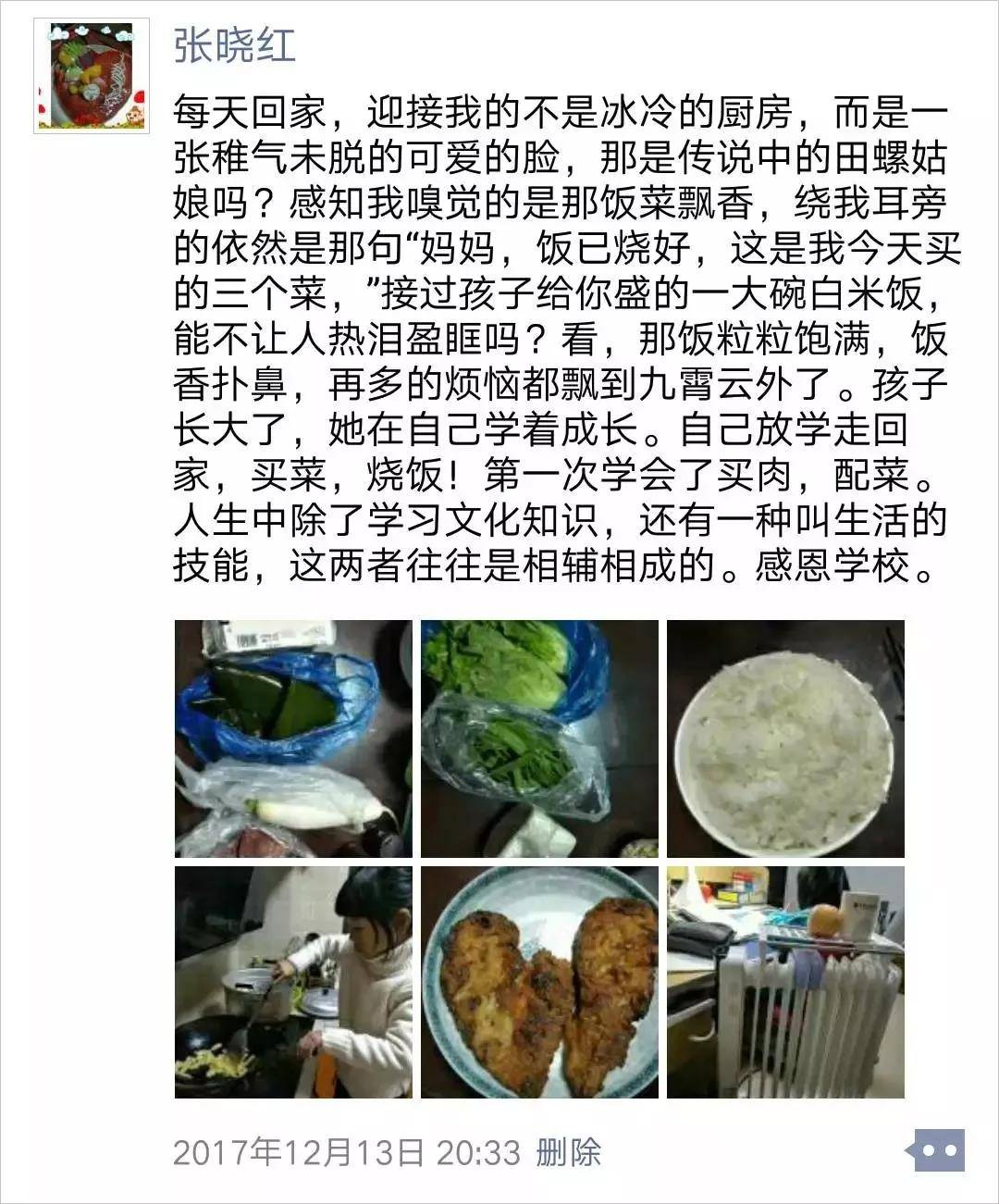Open the photo of vegetables in blue bag
The height and width of the screenshot is (1204, 999).
(293, 739)
